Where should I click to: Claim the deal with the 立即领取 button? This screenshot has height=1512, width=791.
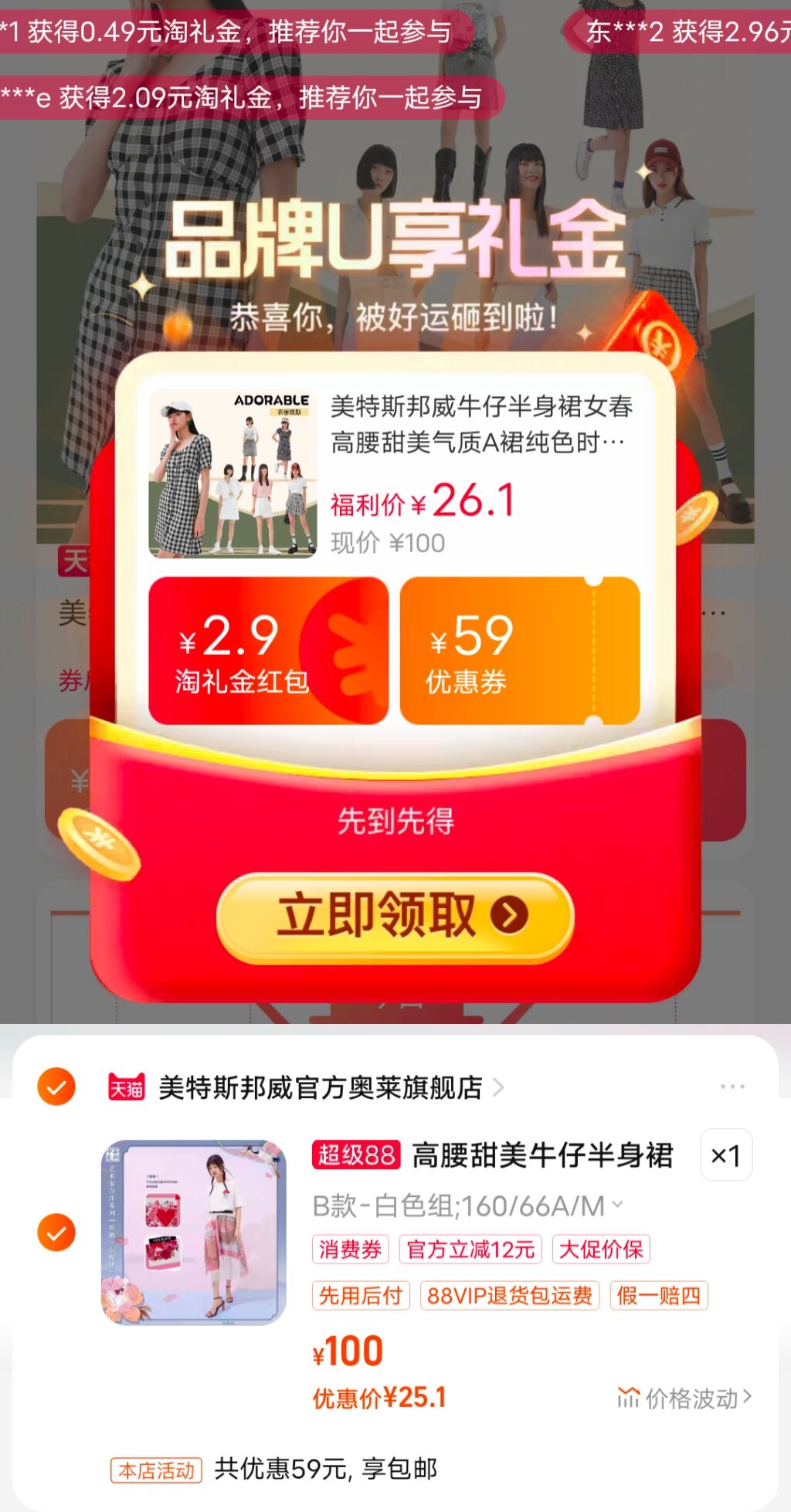pyautogui.click(x=395, y=916)
